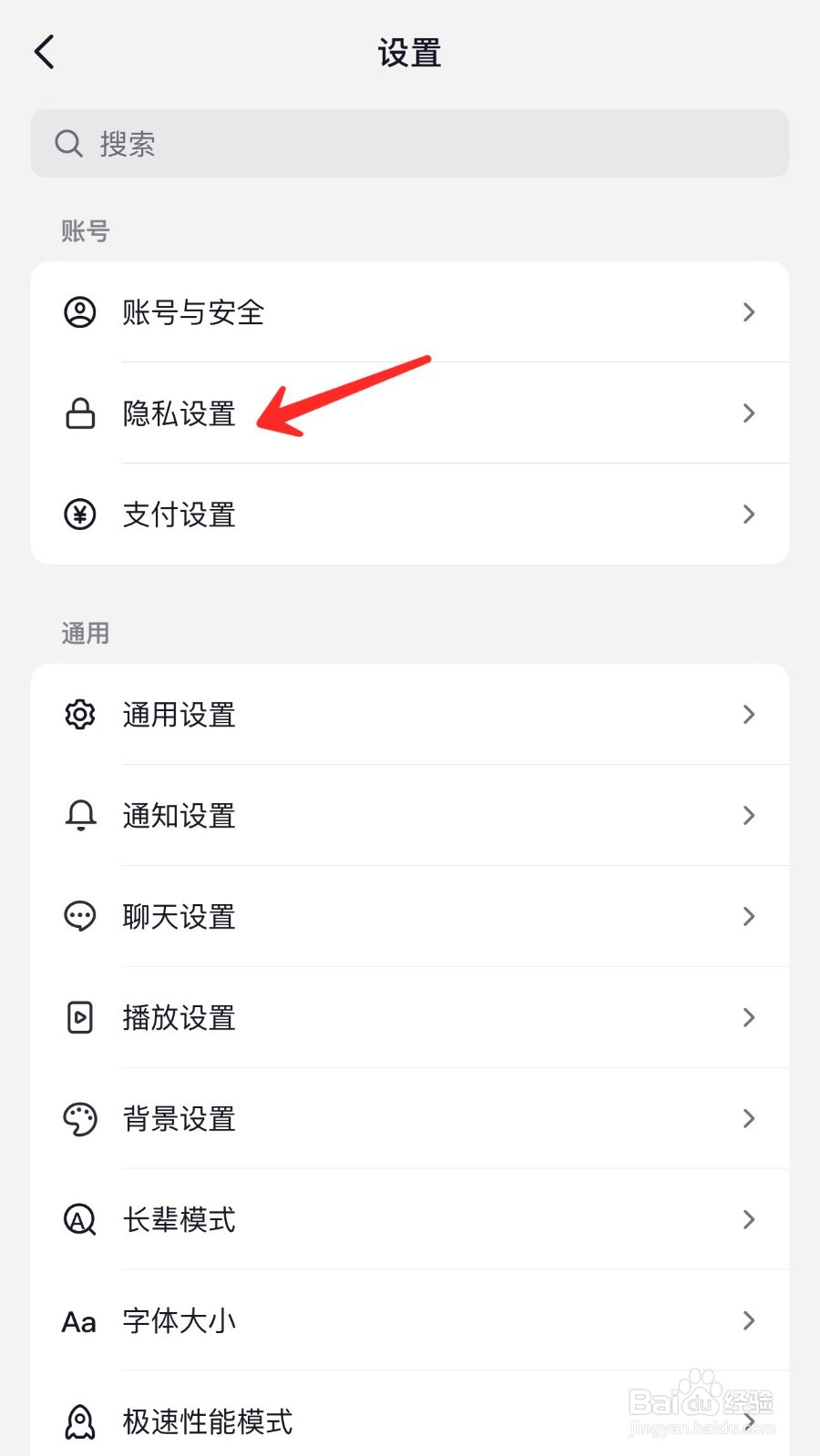Select the play video icon next to 播放设置

79,1018
